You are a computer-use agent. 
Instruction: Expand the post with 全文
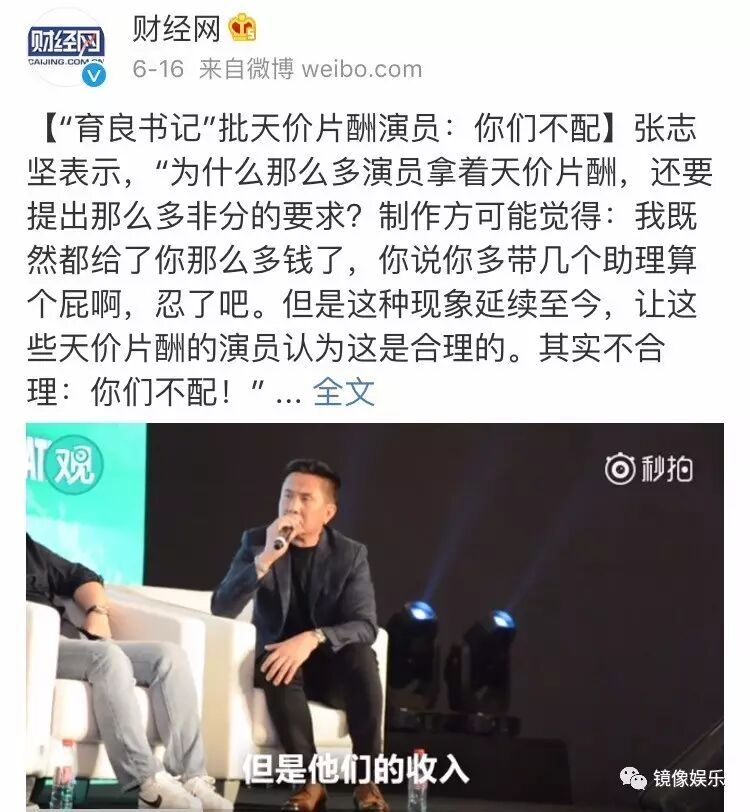click(344, 391)
